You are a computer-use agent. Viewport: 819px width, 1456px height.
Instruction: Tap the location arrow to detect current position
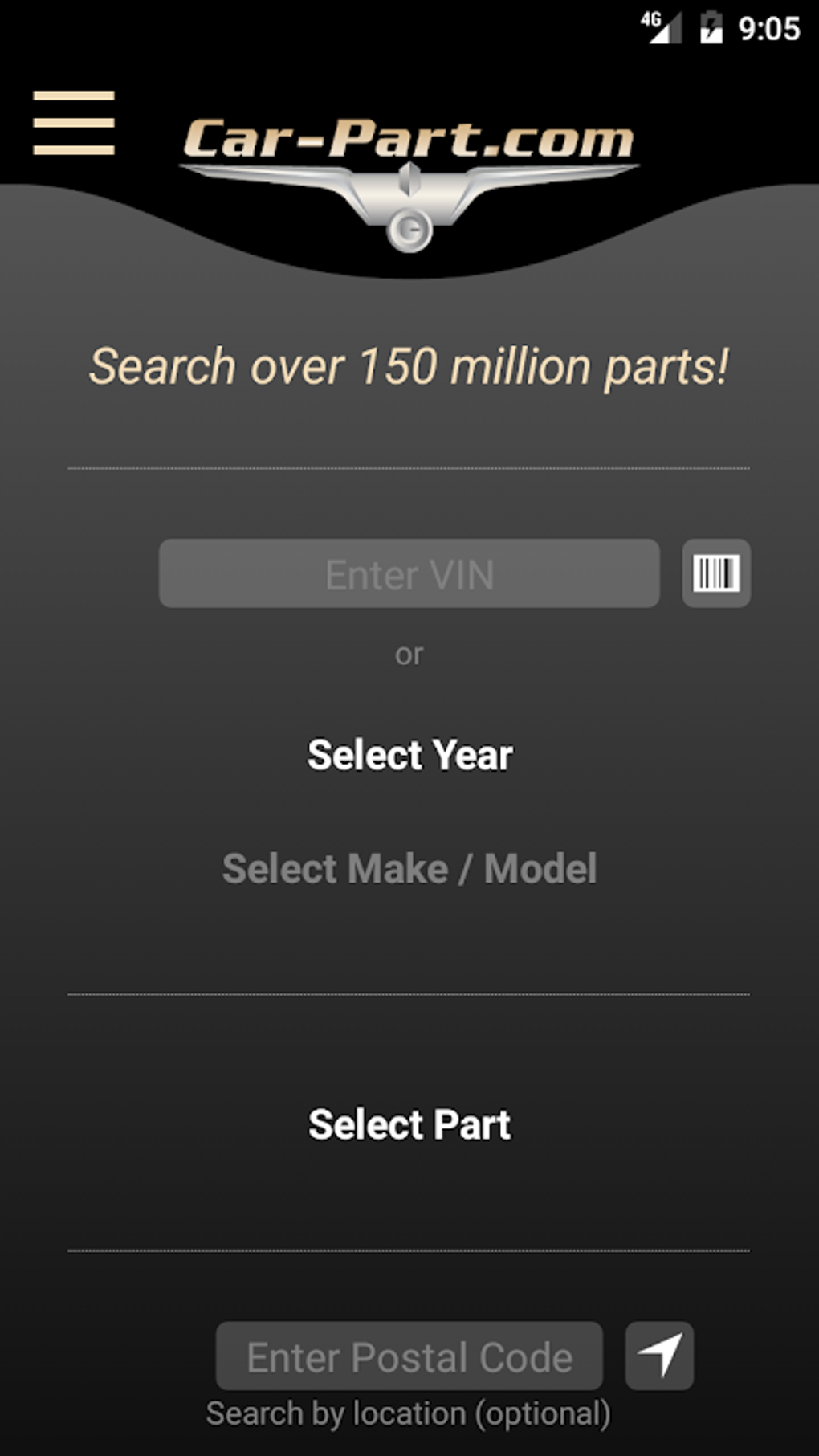659,1356
